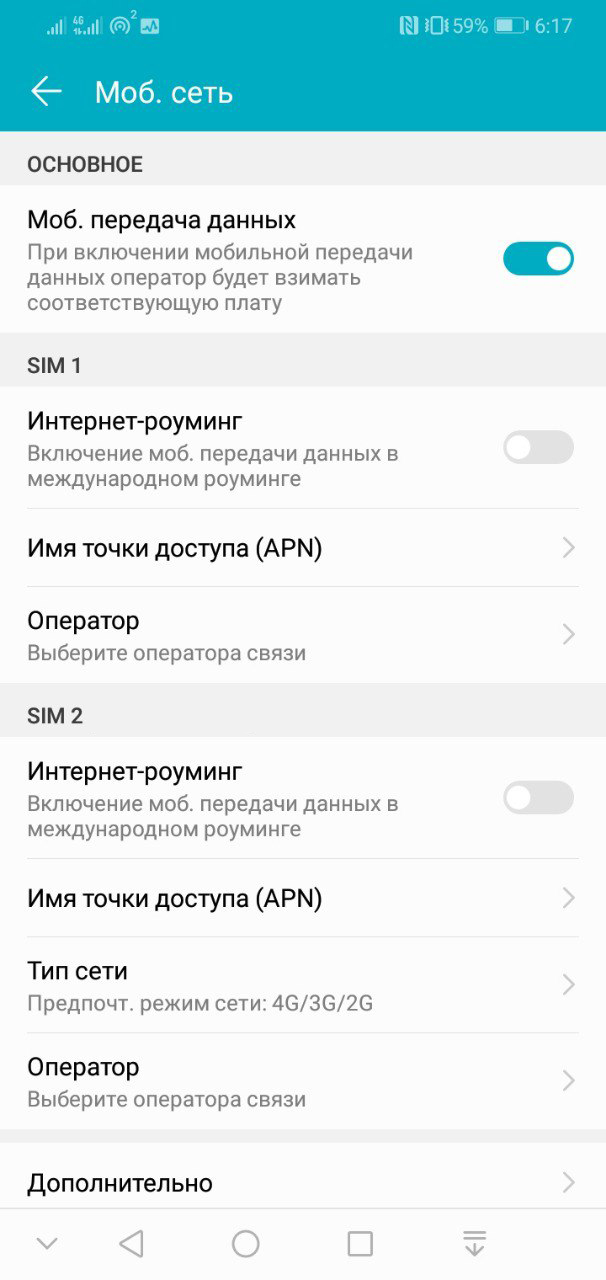Open the Дополнительно section
The width and height of the screenshot is (606, 1280).
point(303,1183)
